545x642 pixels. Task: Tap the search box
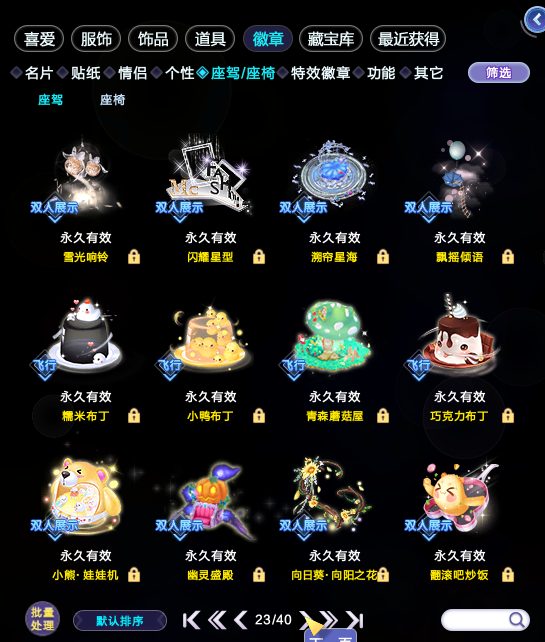coord(485,620)
